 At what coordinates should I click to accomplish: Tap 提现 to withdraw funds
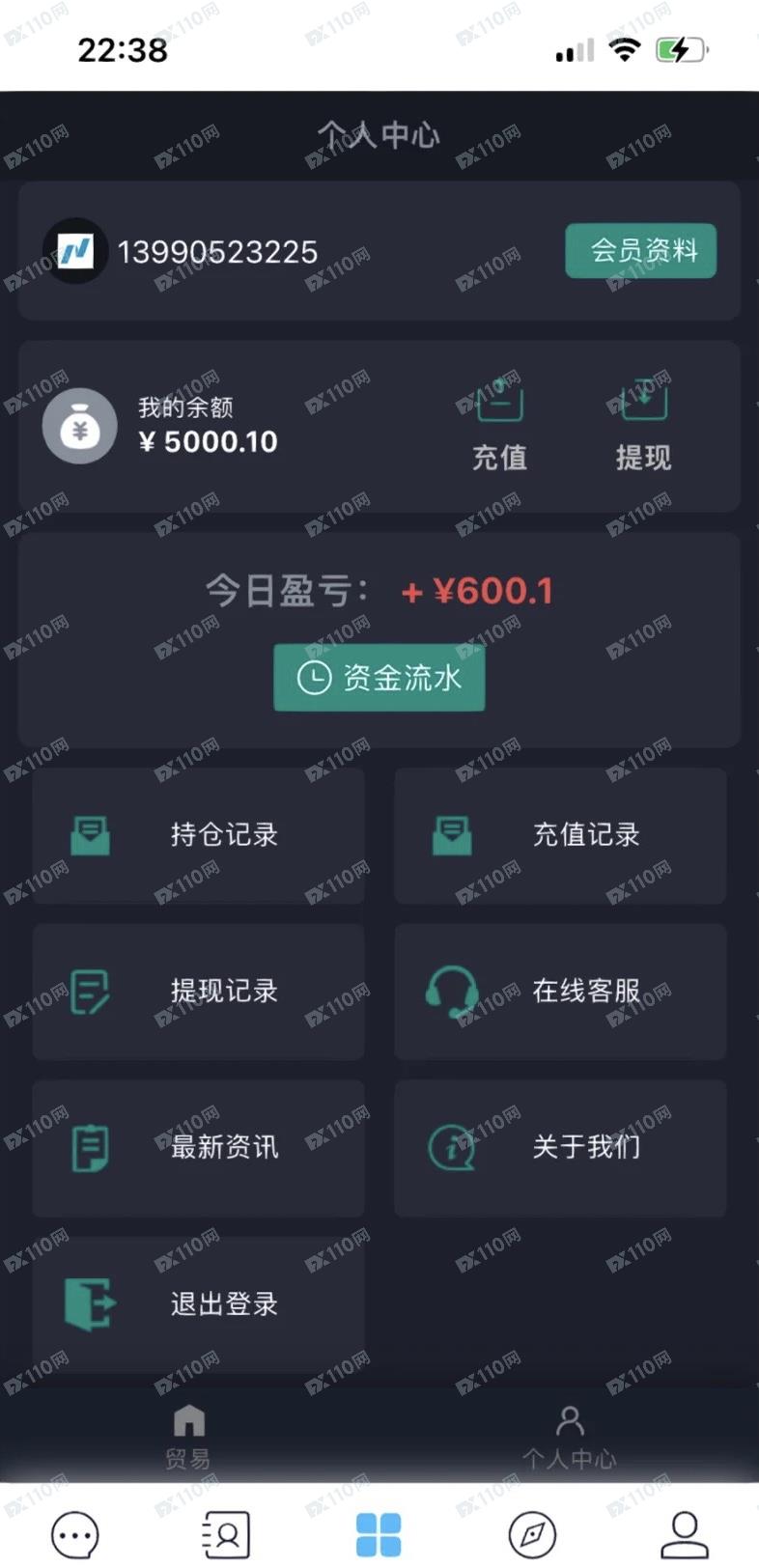[643, 424]
